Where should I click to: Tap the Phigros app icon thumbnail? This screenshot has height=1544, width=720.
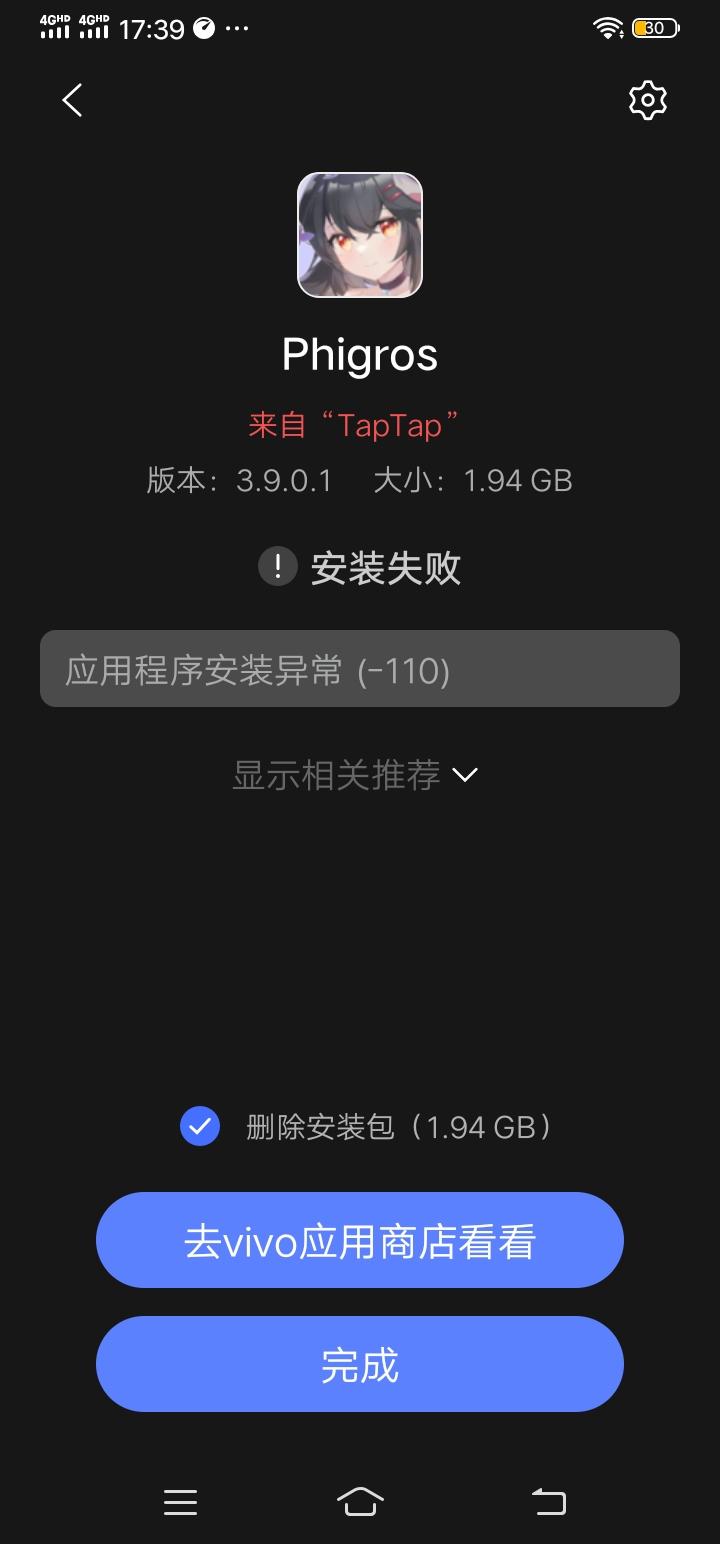[360, 233]
